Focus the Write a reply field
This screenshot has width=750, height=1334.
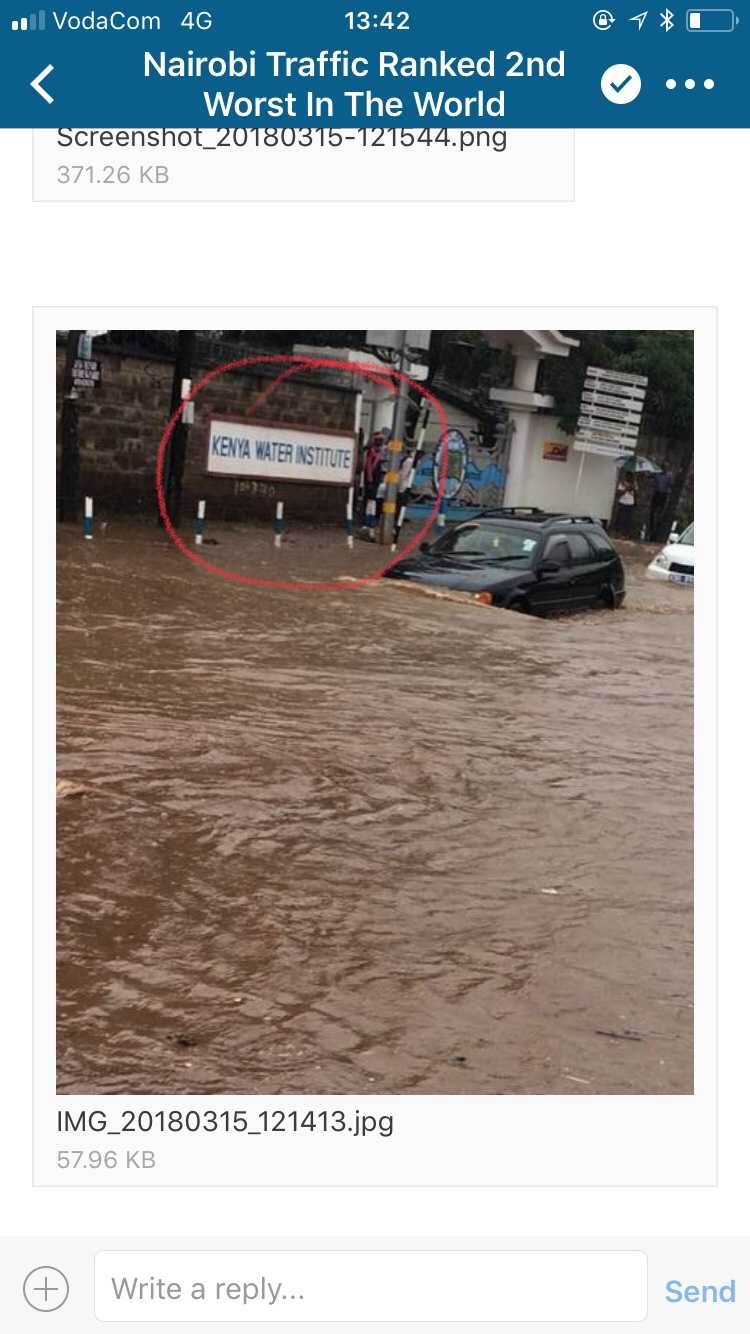click(371, 1286)
